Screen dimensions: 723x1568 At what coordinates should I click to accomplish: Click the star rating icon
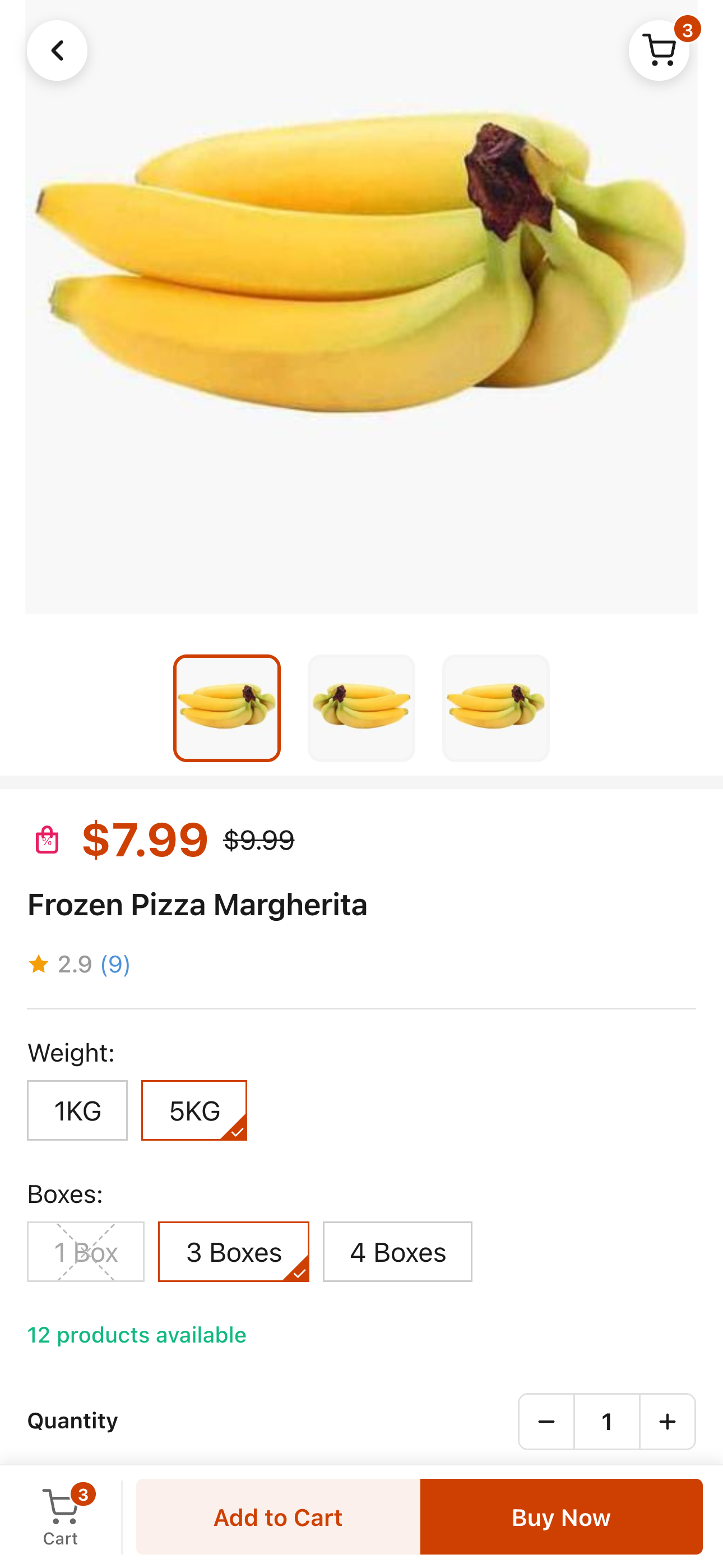coord(38,963)
